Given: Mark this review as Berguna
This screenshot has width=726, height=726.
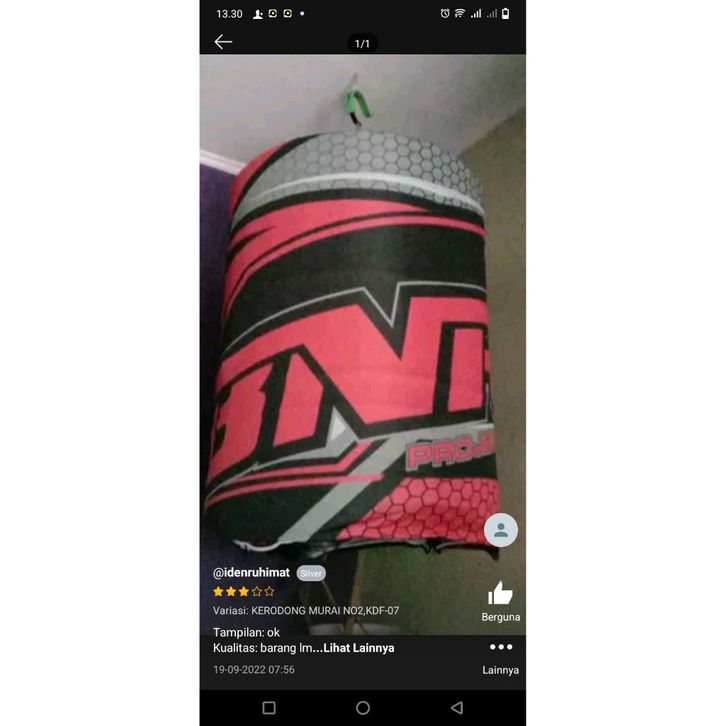Looking at the screenshot, I should point(500,596).
